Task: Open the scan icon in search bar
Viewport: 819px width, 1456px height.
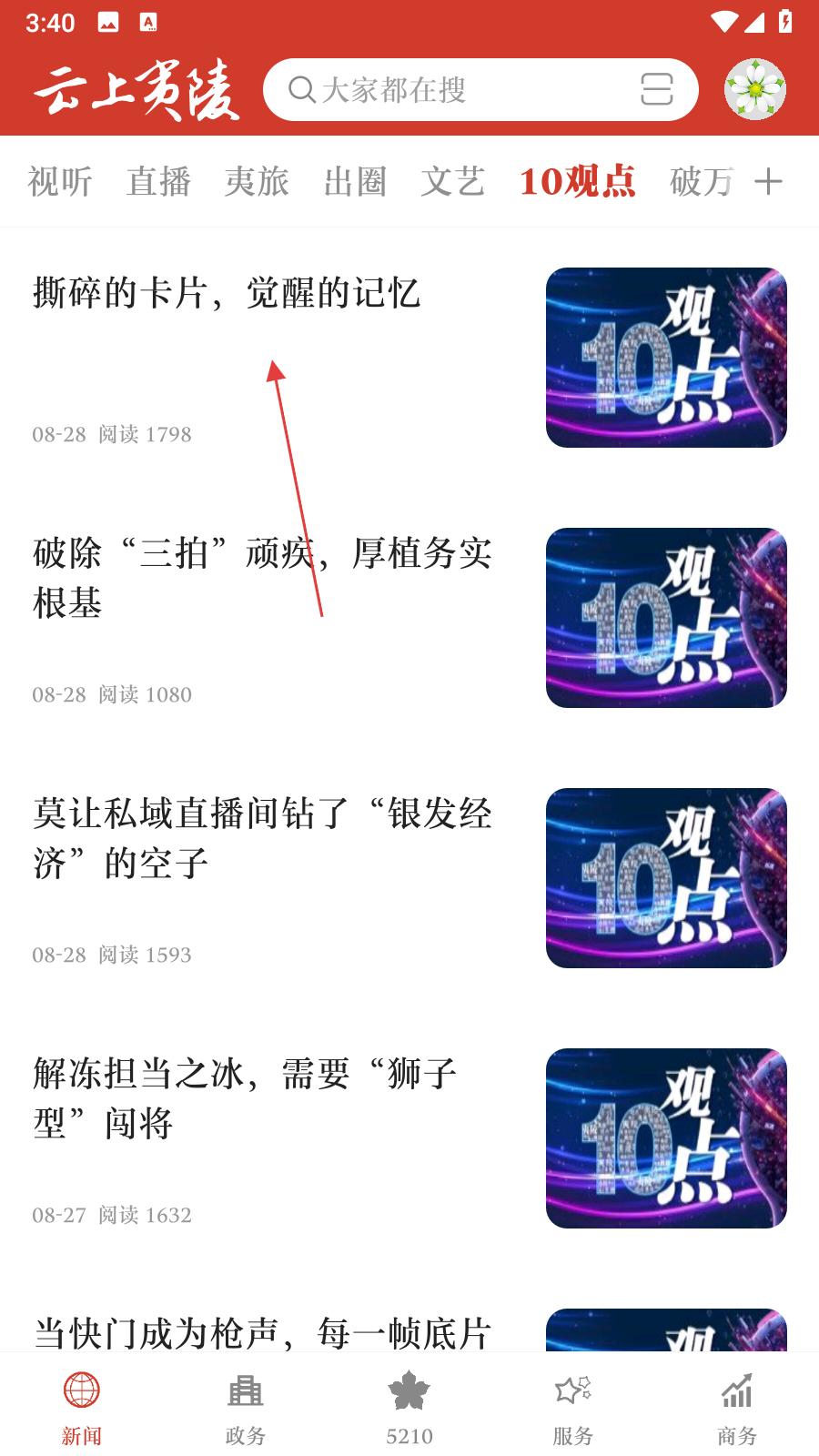Action: click(656, 89)
